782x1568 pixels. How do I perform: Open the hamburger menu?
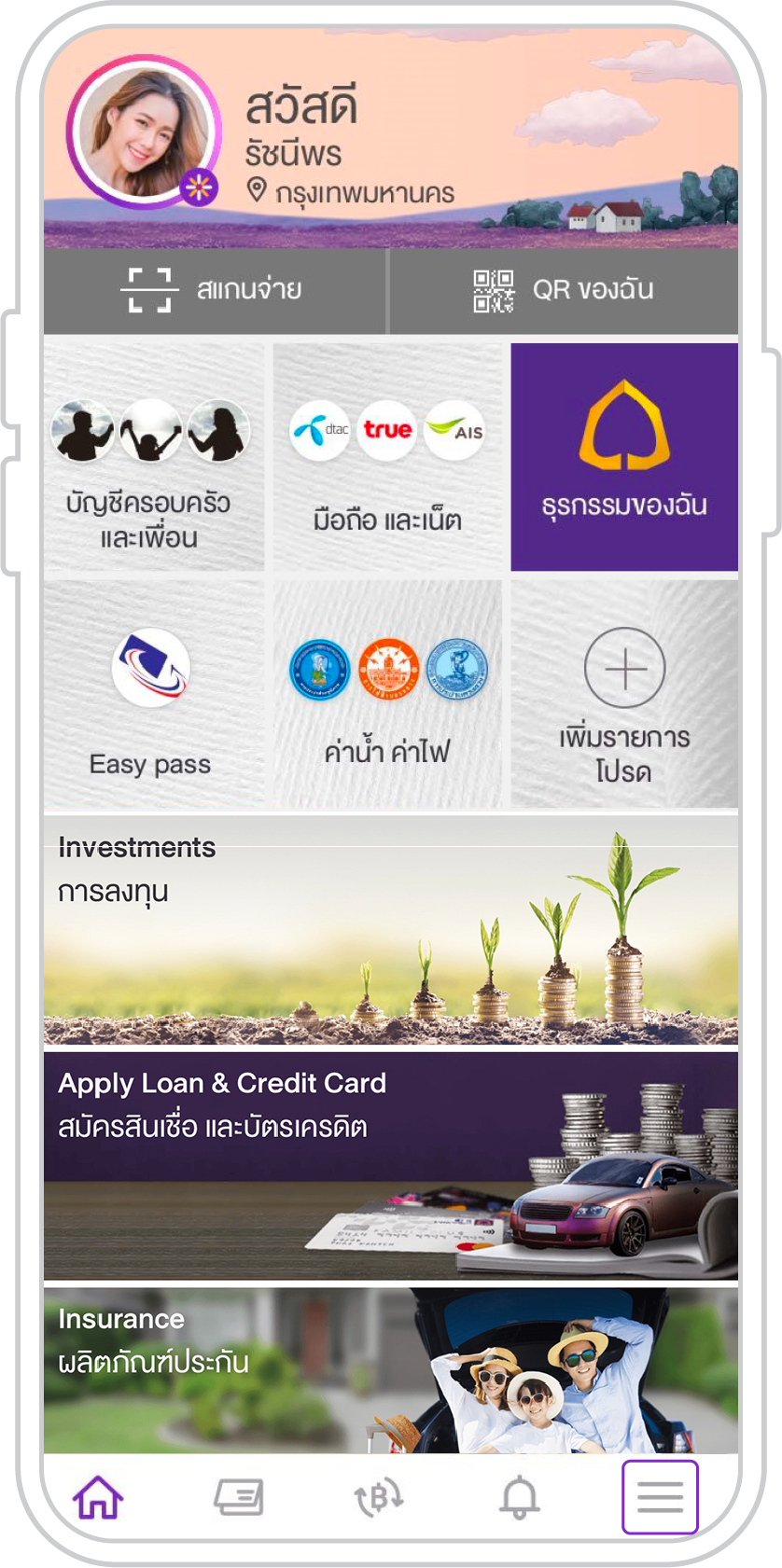660,1498
